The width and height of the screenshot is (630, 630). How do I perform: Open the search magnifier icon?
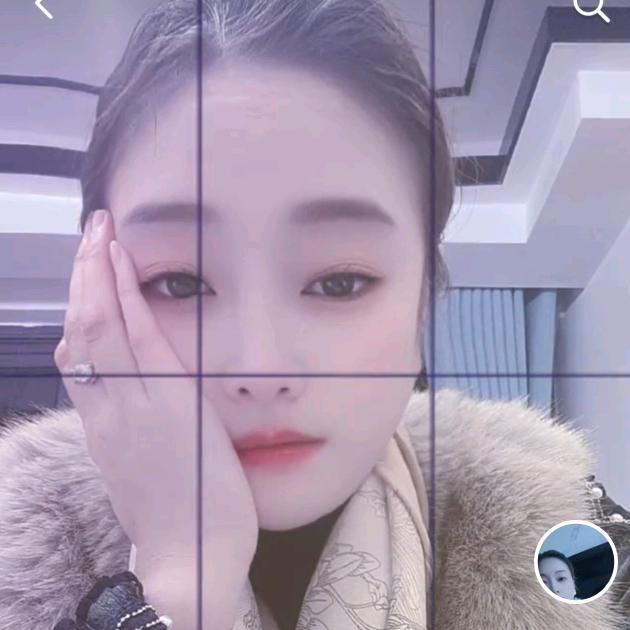(x=590, y=8)
